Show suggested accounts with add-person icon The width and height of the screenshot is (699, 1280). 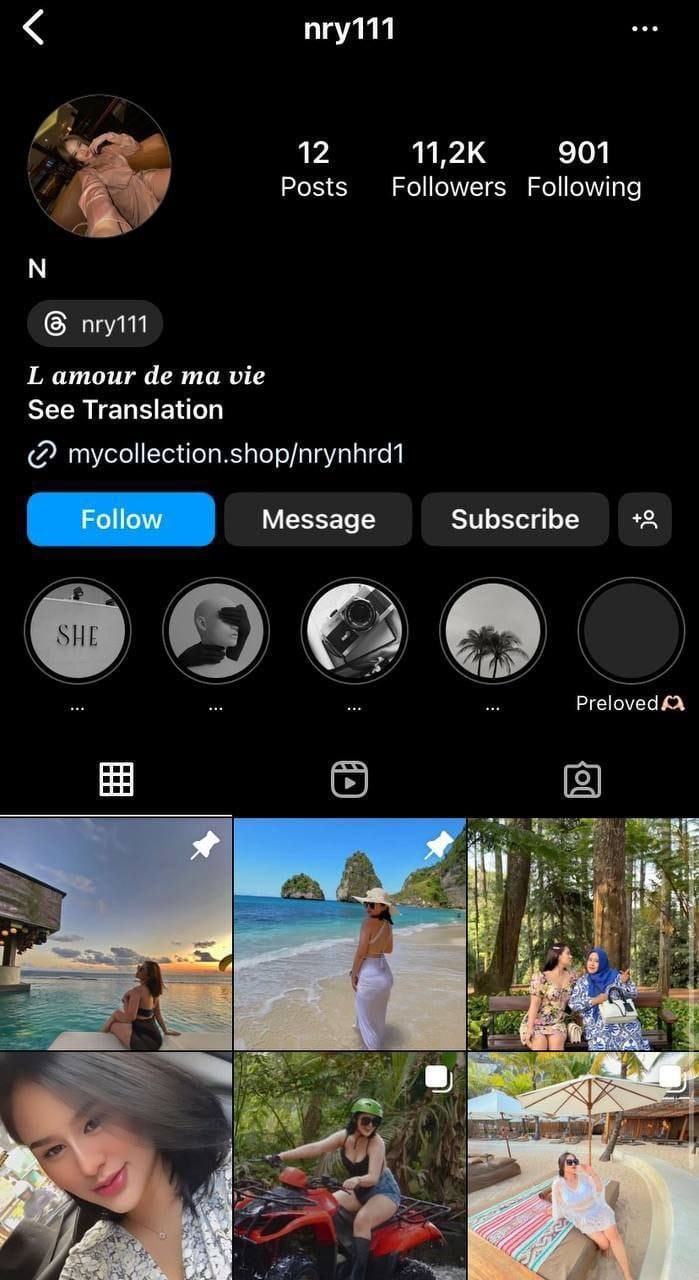(644, 519)
